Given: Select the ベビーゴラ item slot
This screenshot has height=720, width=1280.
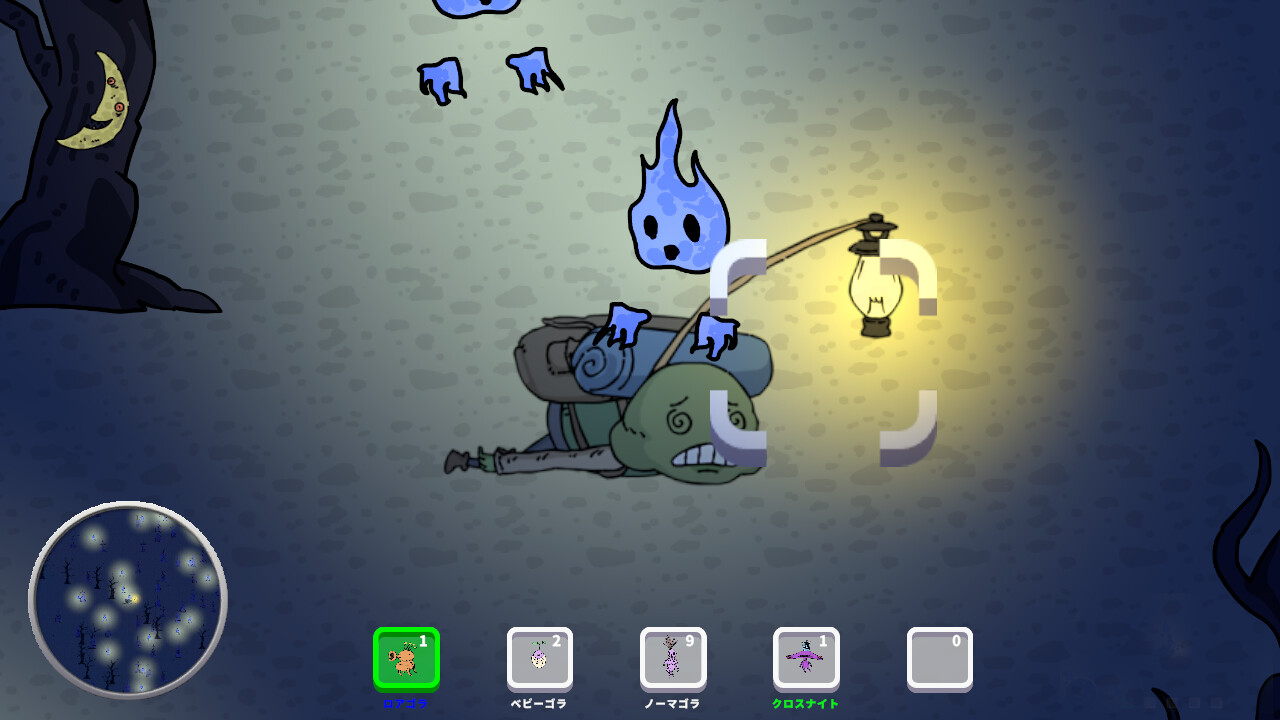Looking at the screenshot, I should pyautogui.click(x=539, y=657).
